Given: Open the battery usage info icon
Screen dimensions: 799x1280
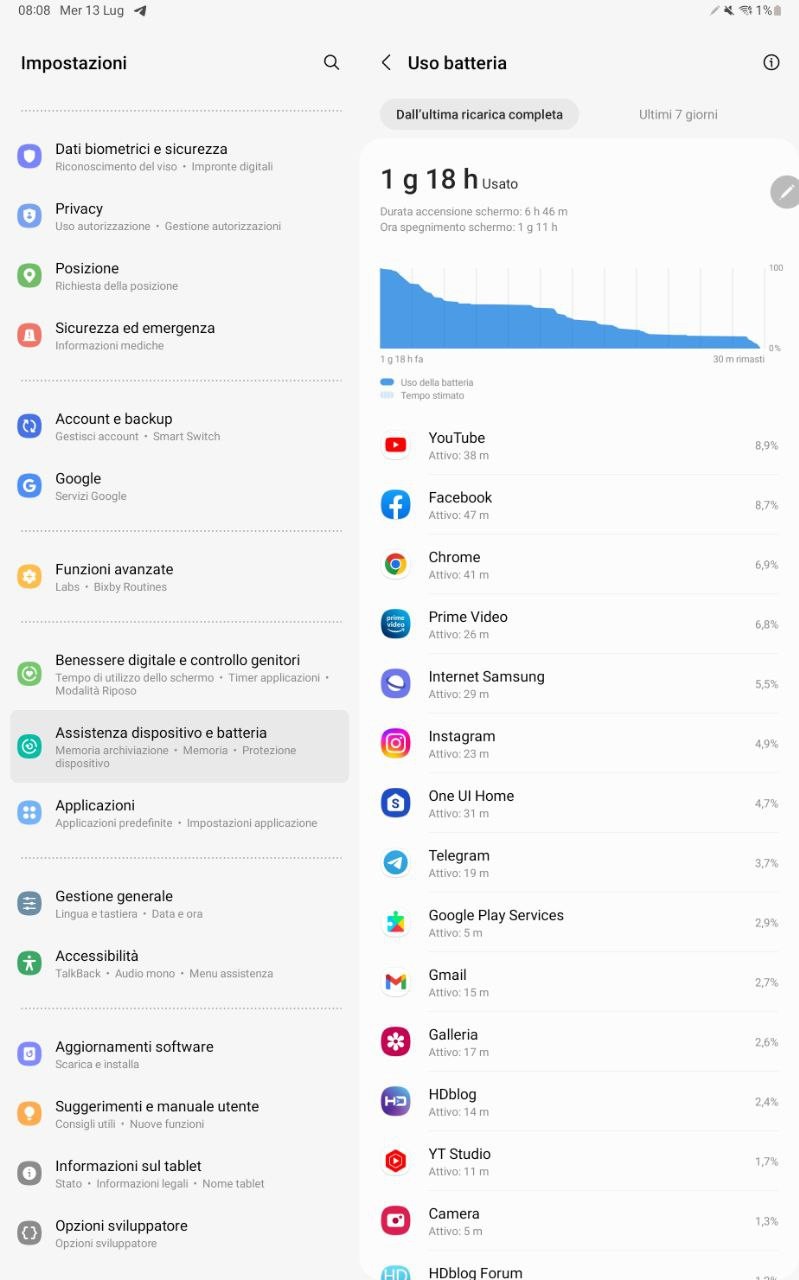Looking at the screenshot, I should 770,62.
